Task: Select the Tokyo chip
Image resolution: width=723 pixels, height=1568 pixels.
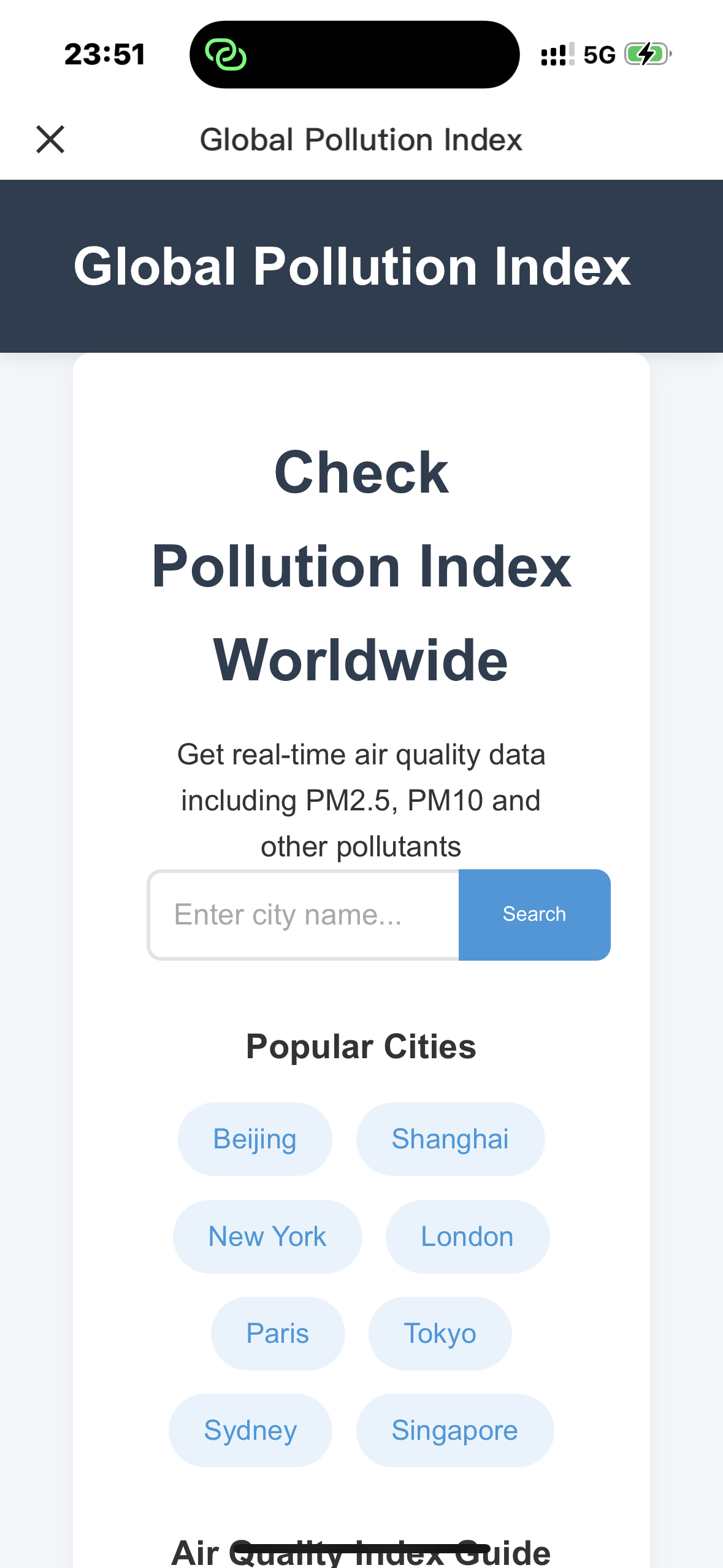Action: [x=440, y=1333]
